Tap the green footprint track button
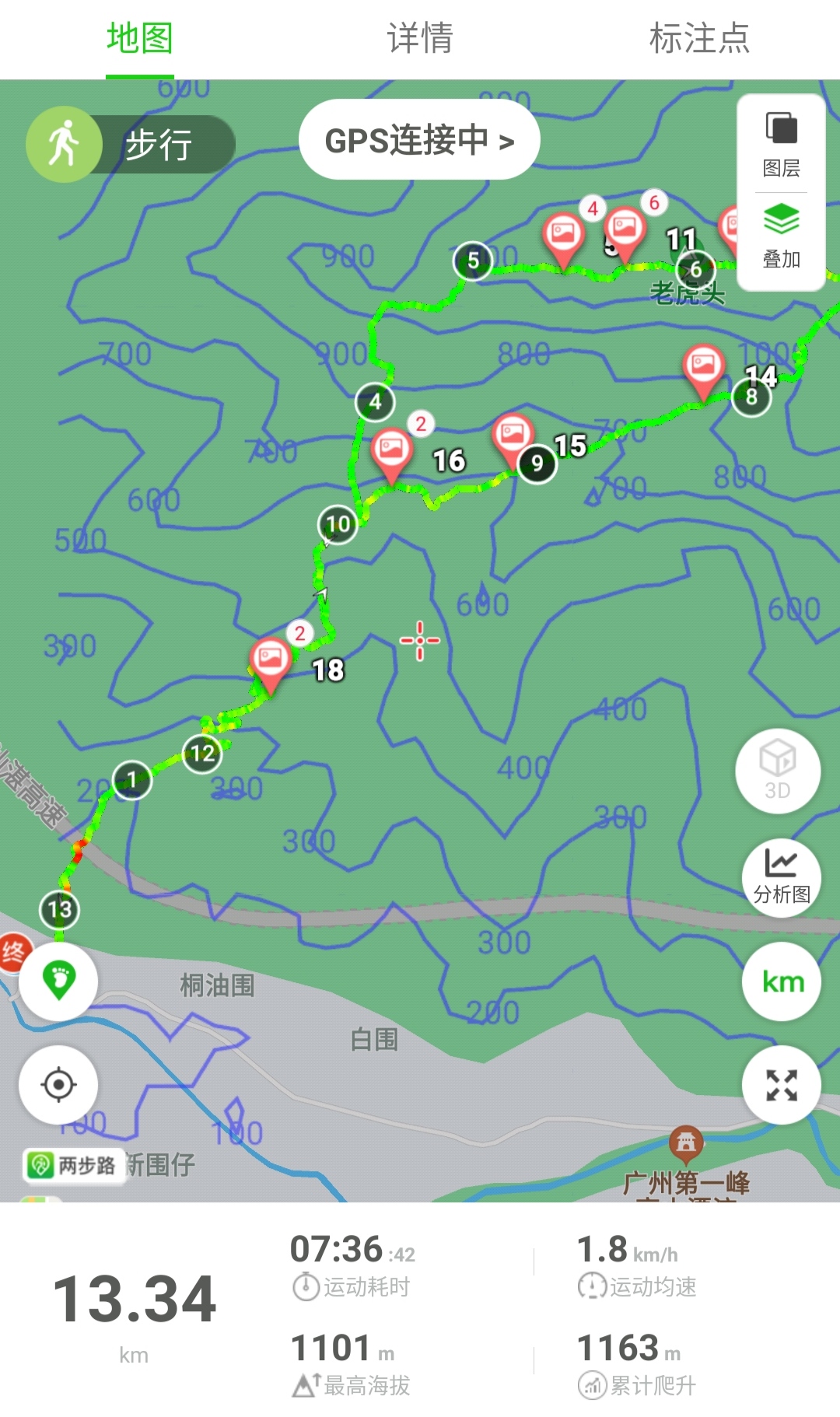This screenshot has width=840, height=1417. [58, 981]
